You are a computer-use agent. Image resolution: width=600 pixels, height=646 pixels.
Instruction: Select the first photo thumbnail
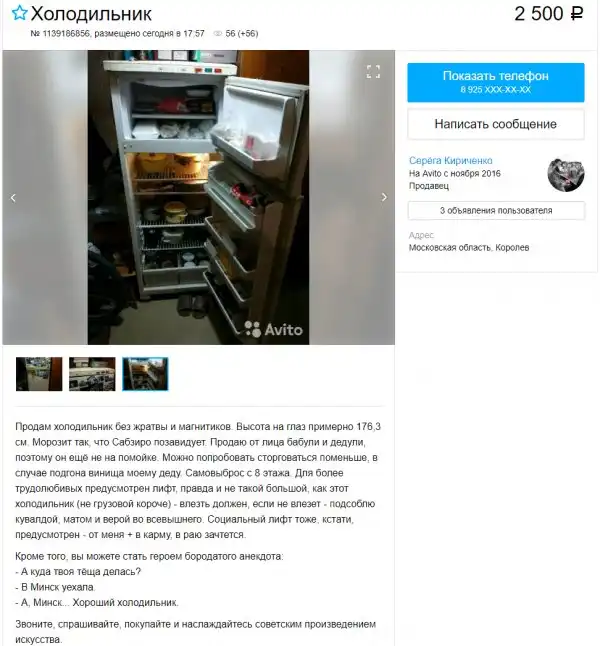pyautogui.click(x=39, y=374)
